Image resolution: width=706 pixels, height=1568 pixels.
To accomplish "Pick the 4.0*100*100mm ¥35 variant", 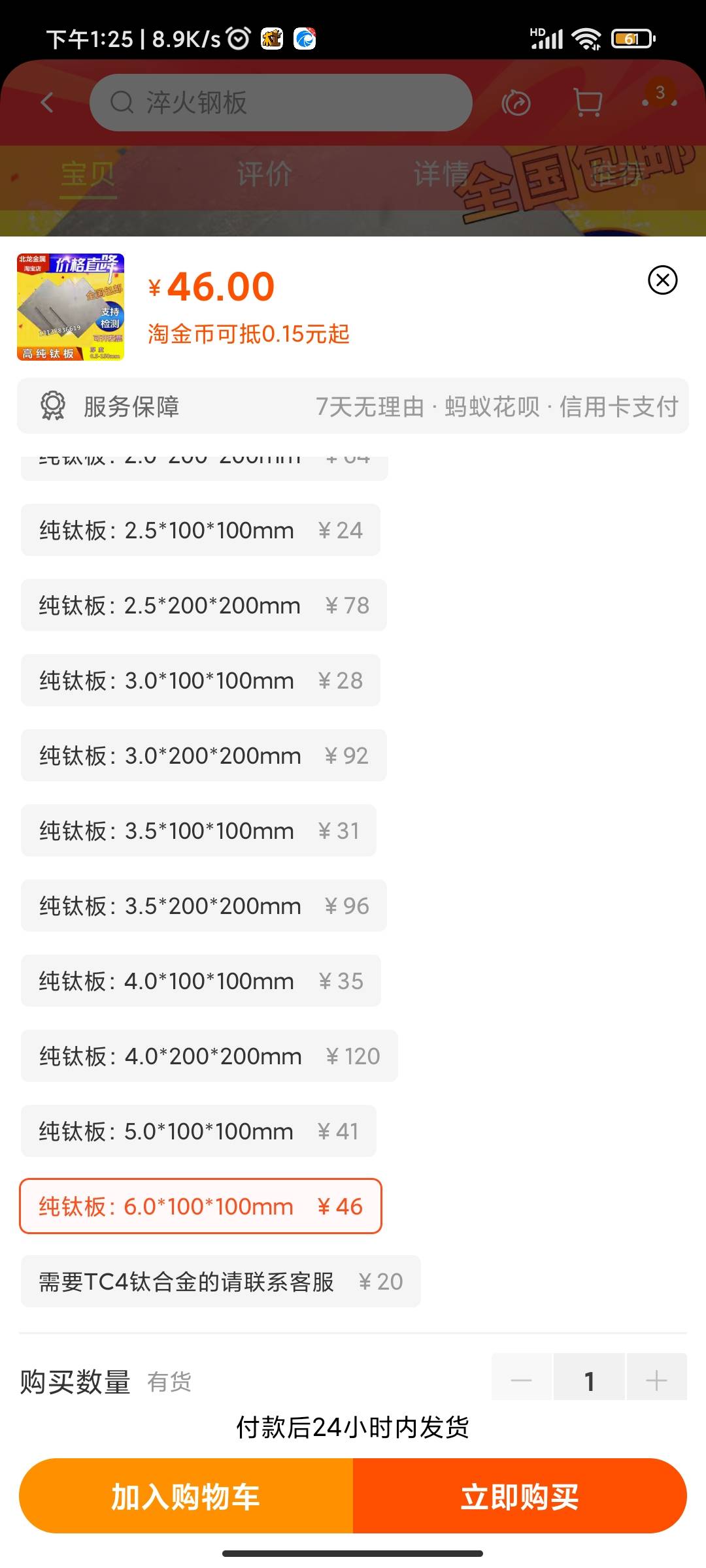I will pyautogui.click(x=201, y=981).
